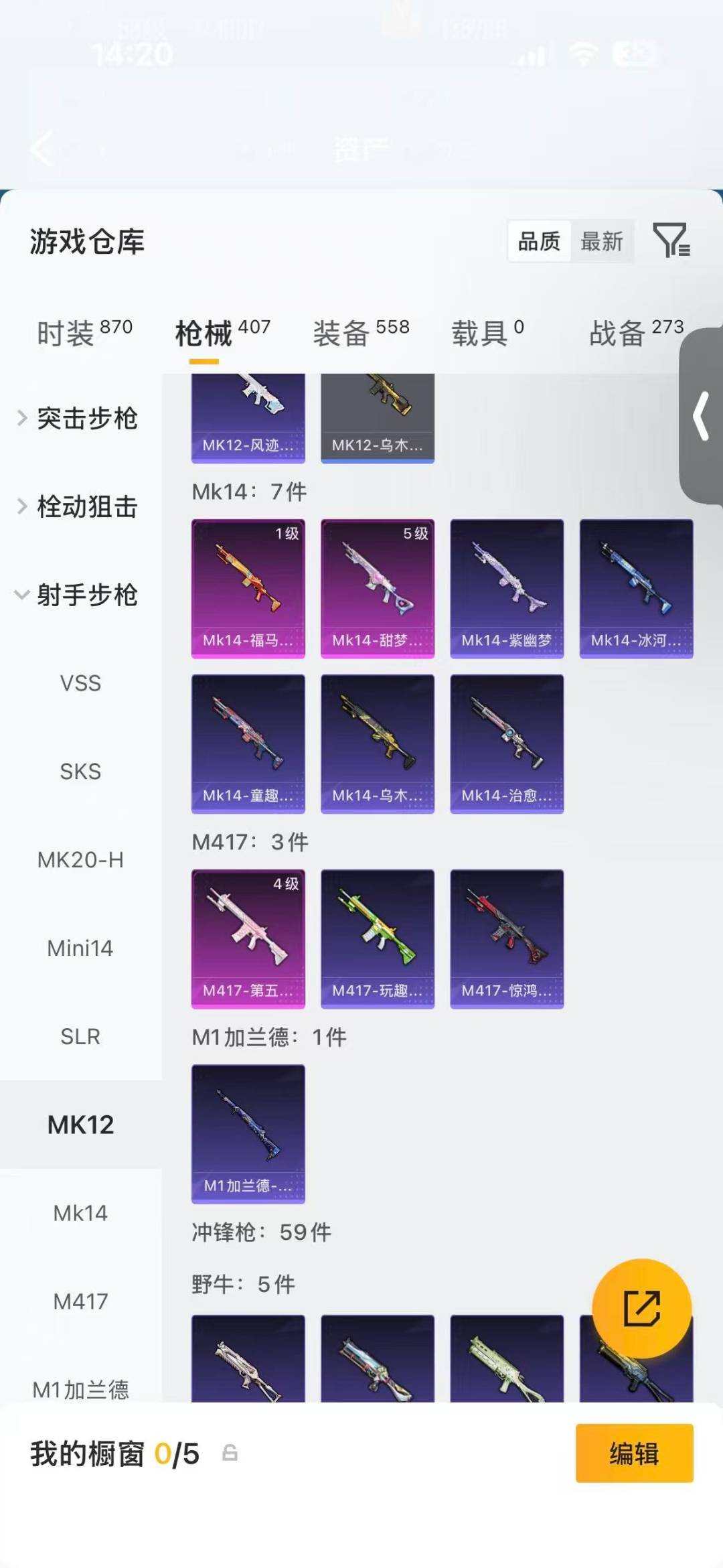Viewport: 723px width, 1568px height.
Task: Select the VSS category in sidebar
Action: click(x=80, y=683)
